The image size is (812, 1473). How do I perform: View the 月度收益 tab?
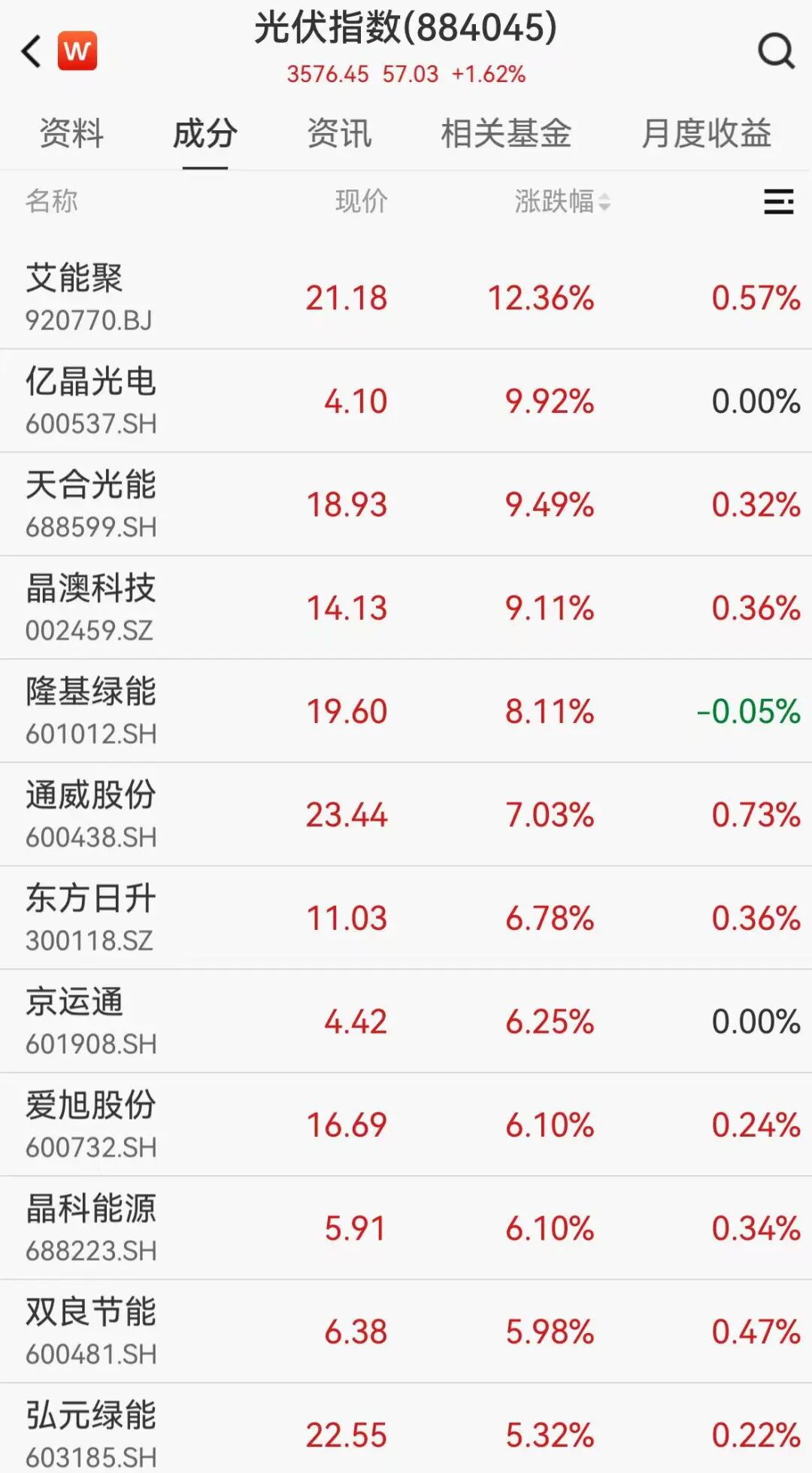click(x=706, y=134)
